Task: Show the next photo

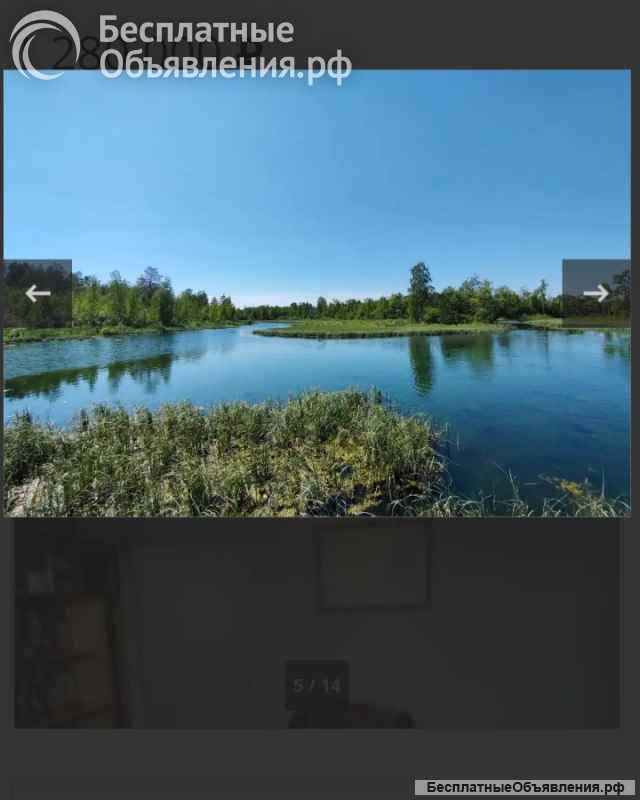Action: click(x=596, y=293)
